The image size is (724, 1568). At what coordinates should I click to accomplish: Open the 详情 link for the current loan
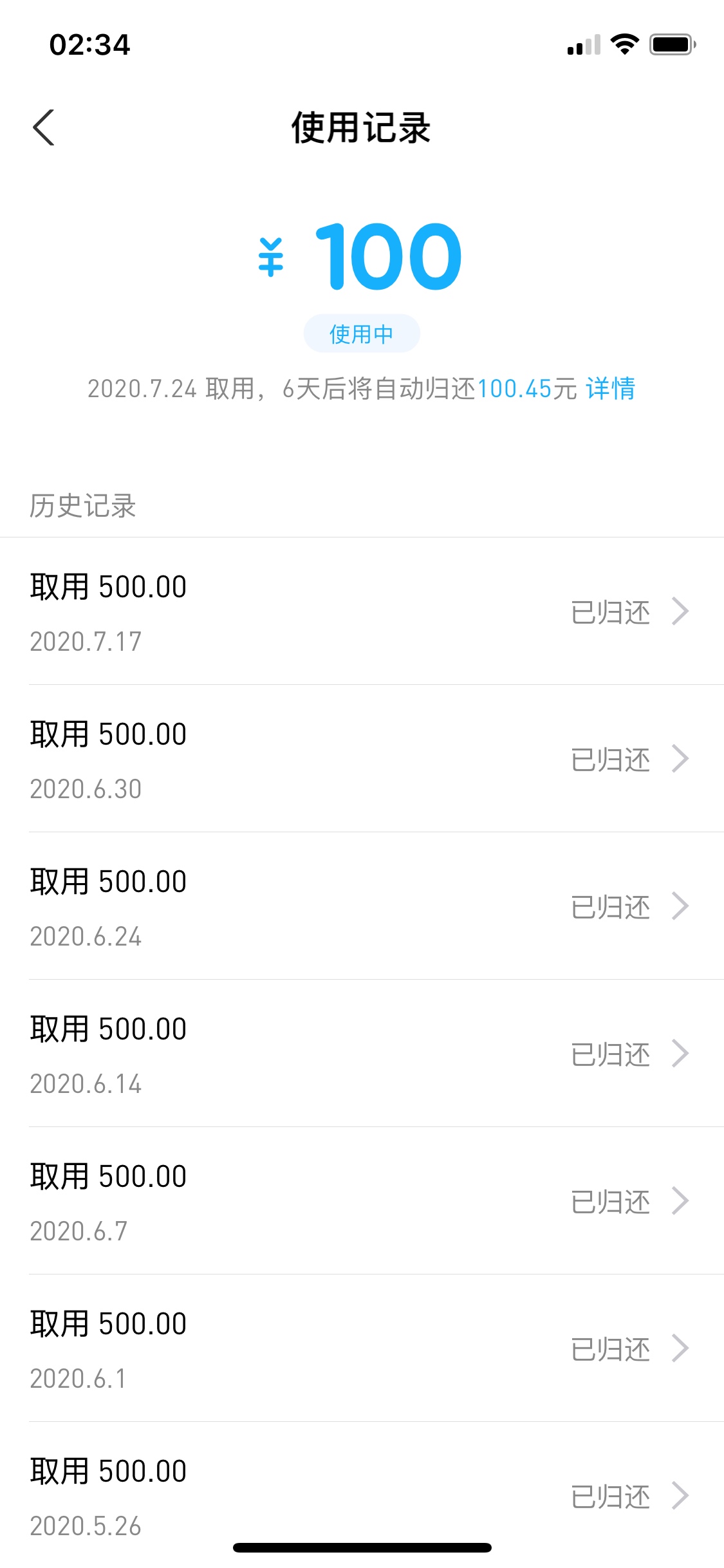click(610, 389)
